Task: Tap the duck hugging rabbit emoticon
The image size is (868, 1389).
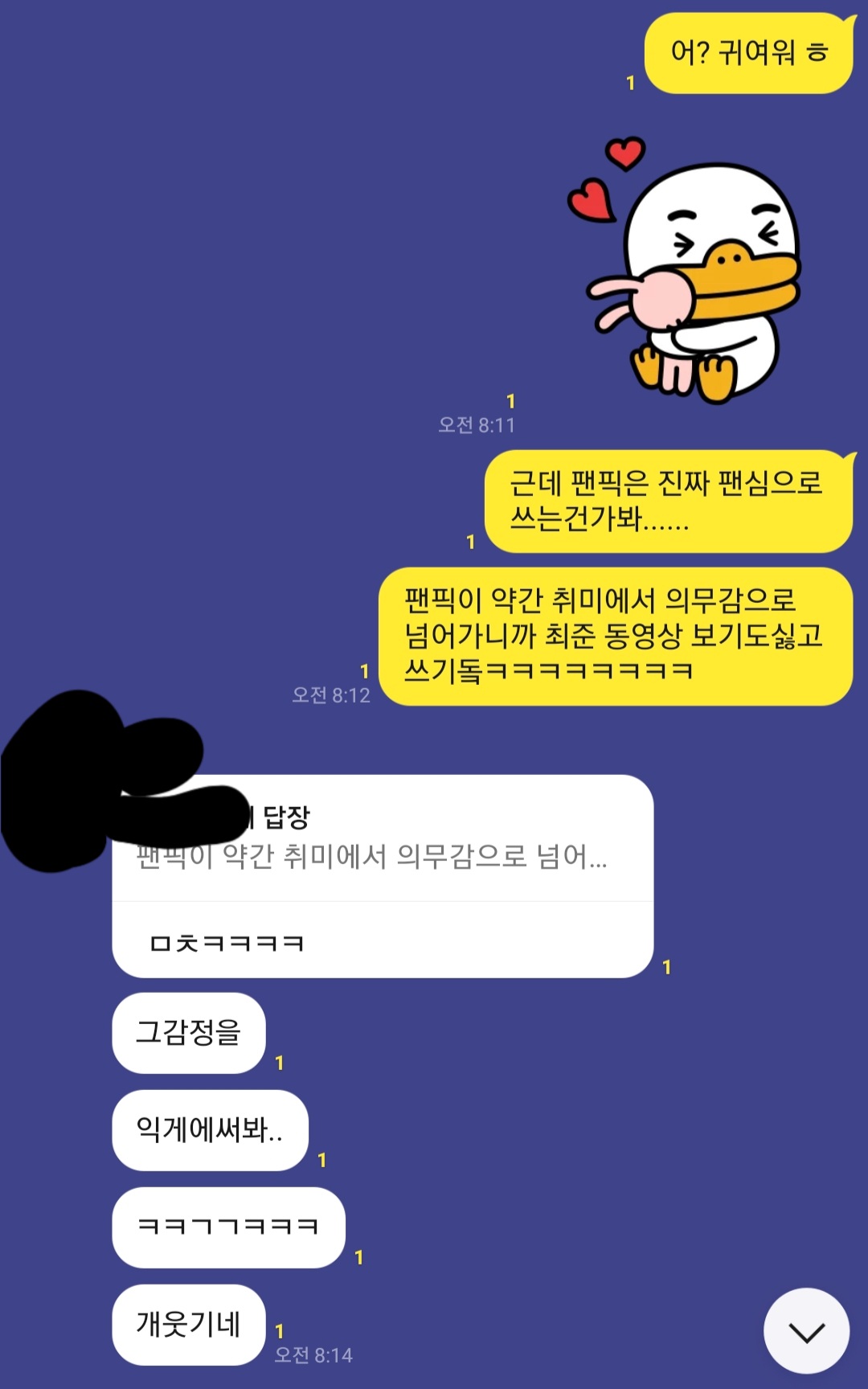Action: (690, 273)
